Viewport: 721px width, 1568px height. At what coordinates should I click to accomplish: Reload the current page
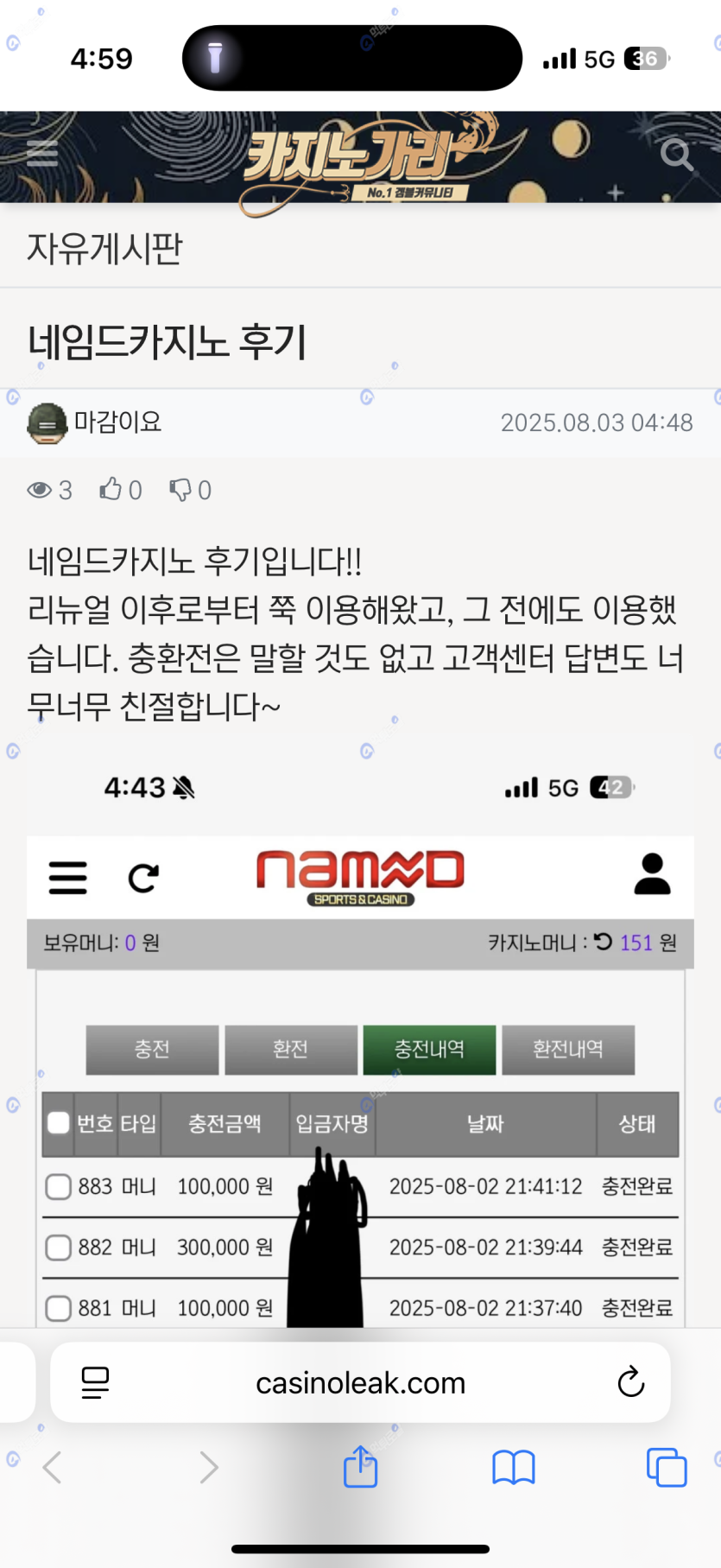631,1382
